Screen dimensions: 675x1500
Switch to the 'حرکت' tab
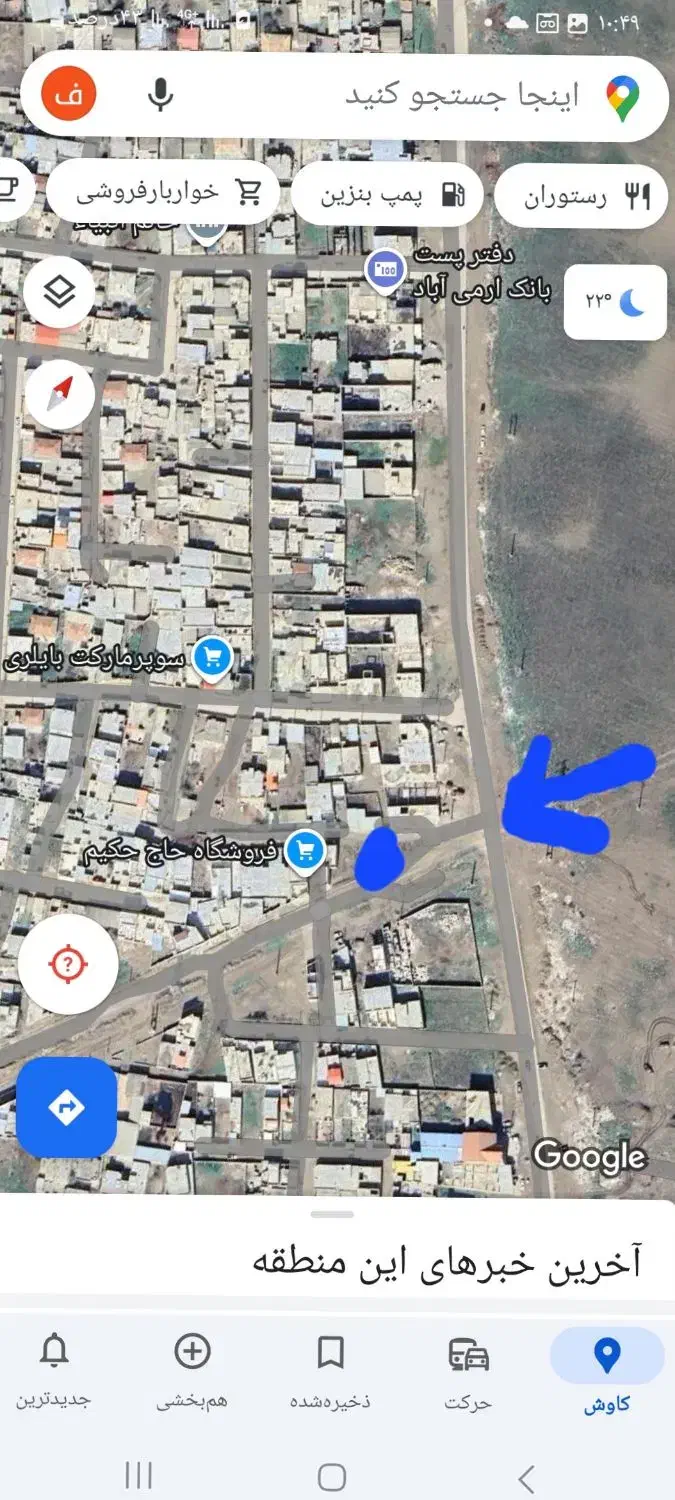pyautogui.click(x=468, y=1374)
